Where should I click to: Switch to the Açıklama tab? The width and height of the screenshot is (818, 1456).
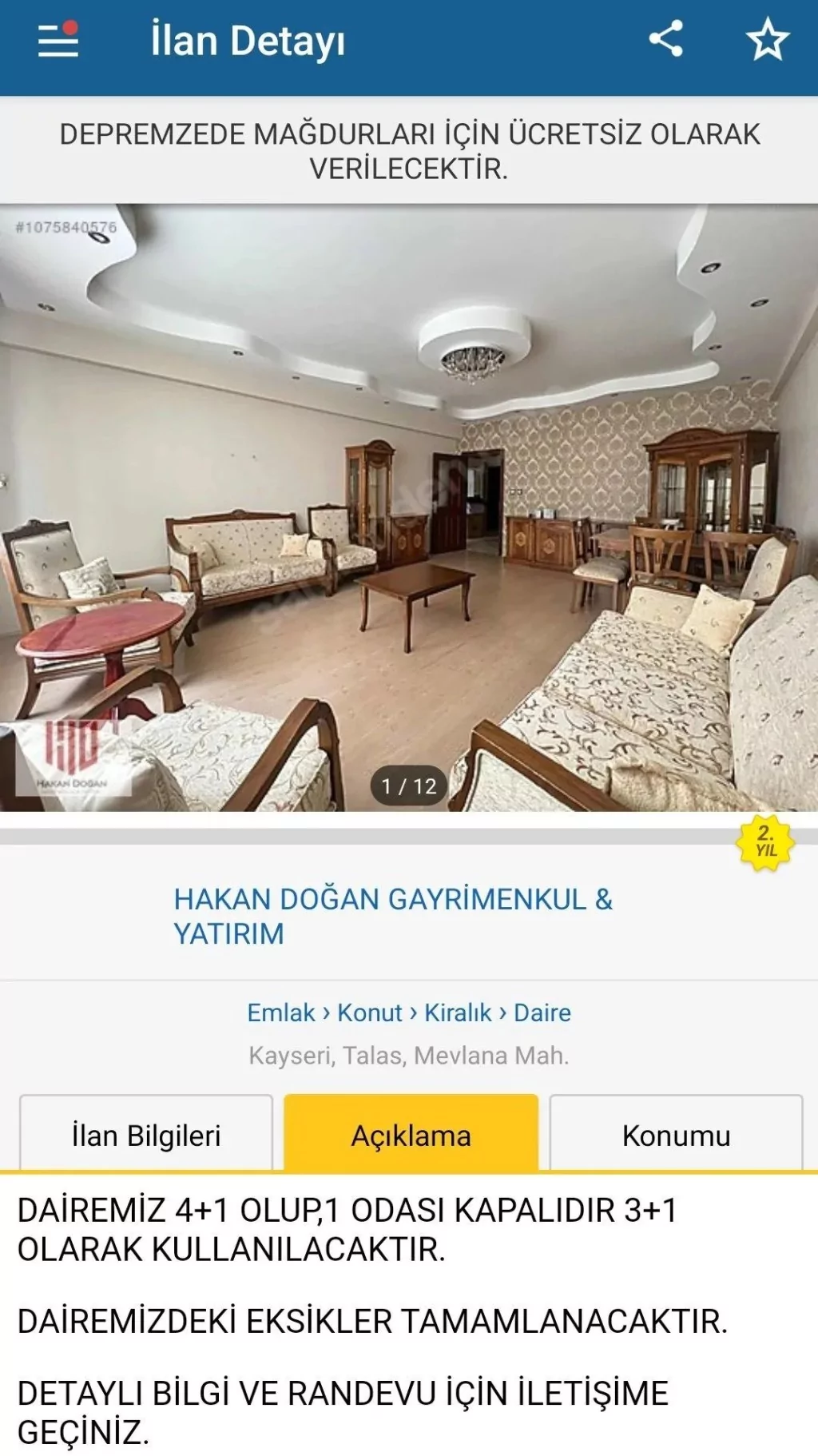pyautogui.click(x=412, y=1136)
